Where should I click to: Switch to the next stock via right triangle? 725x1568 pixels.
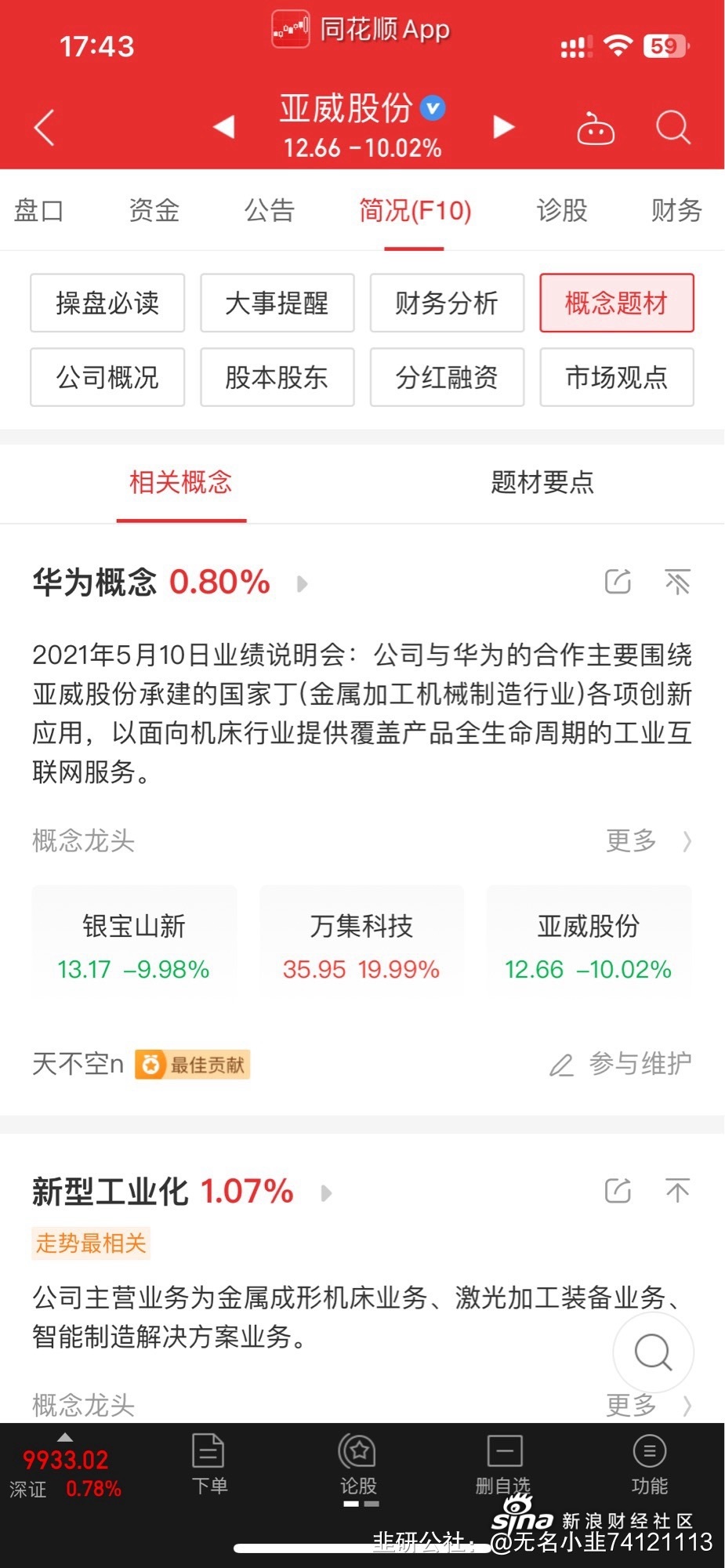pos(504,126)
